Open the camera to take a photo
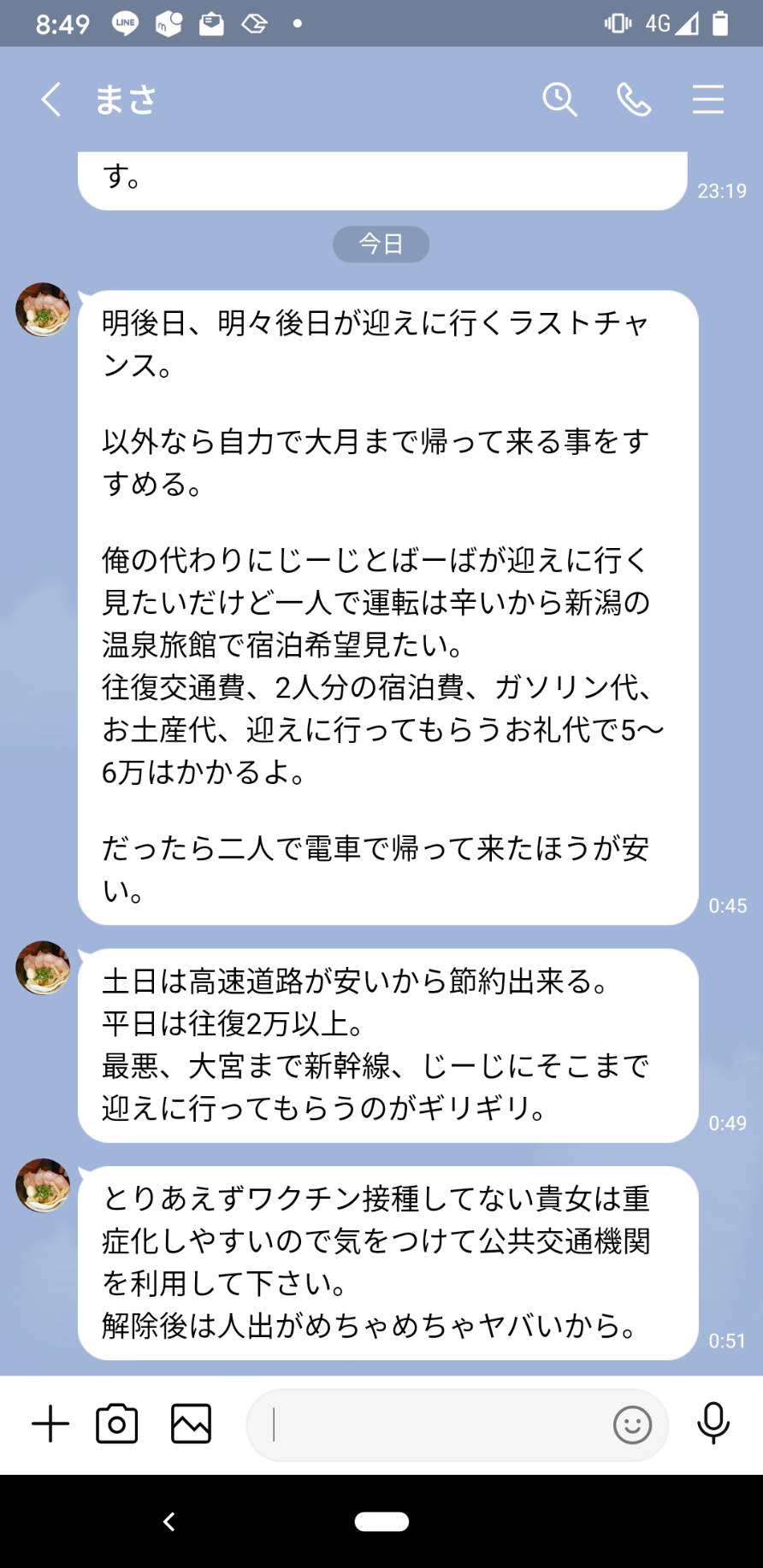This screenshot has height=1568, width=763. pos(117,1424)
